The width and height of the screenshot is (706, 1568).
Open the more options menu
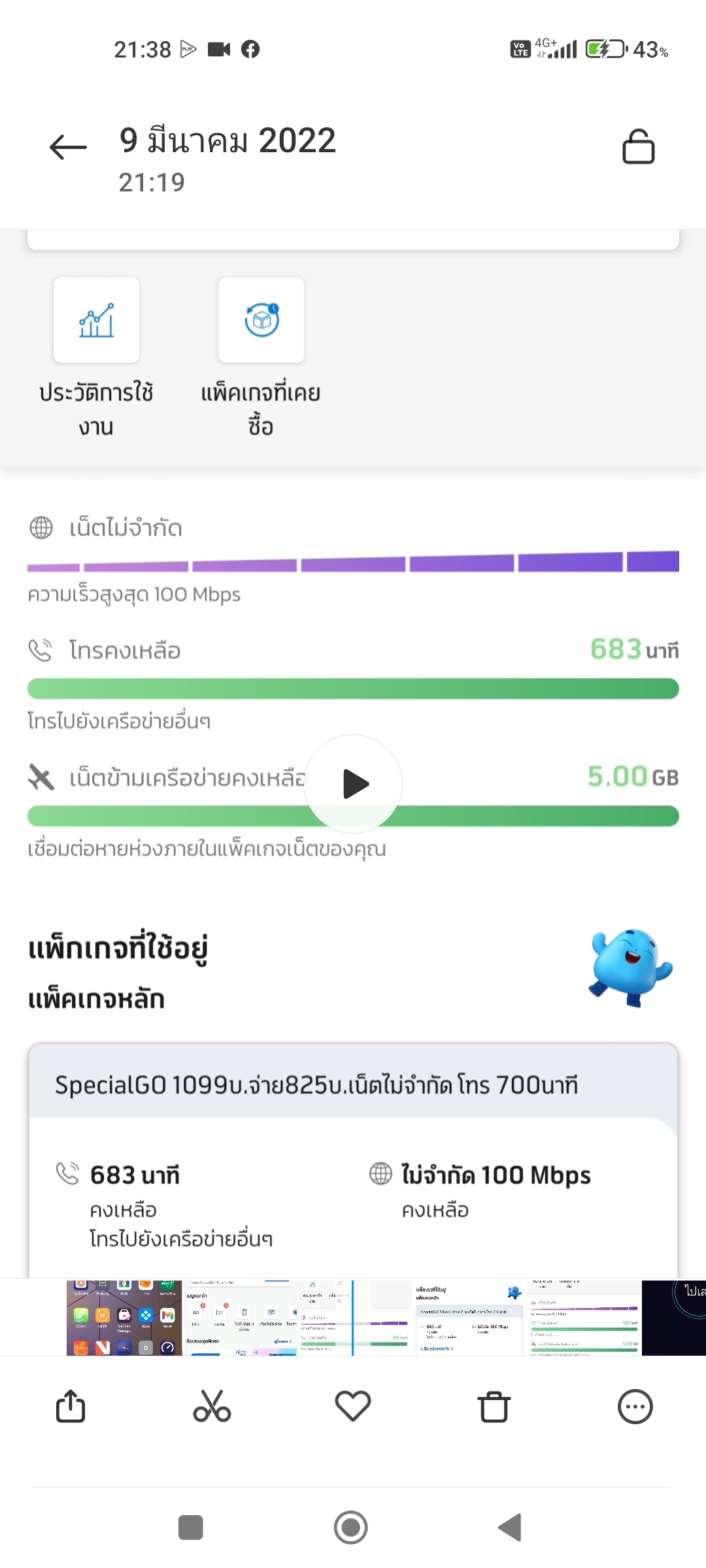point(635,1406)
